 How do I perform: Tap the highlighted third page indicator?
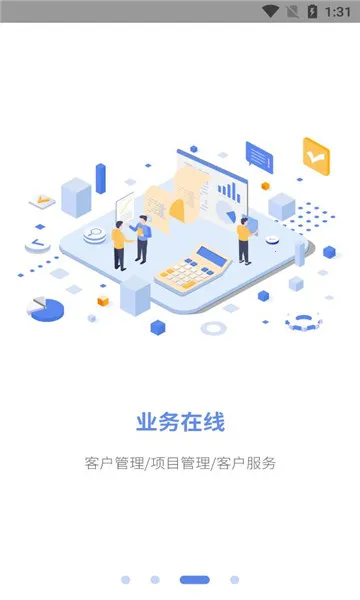(x=195, y=580)
